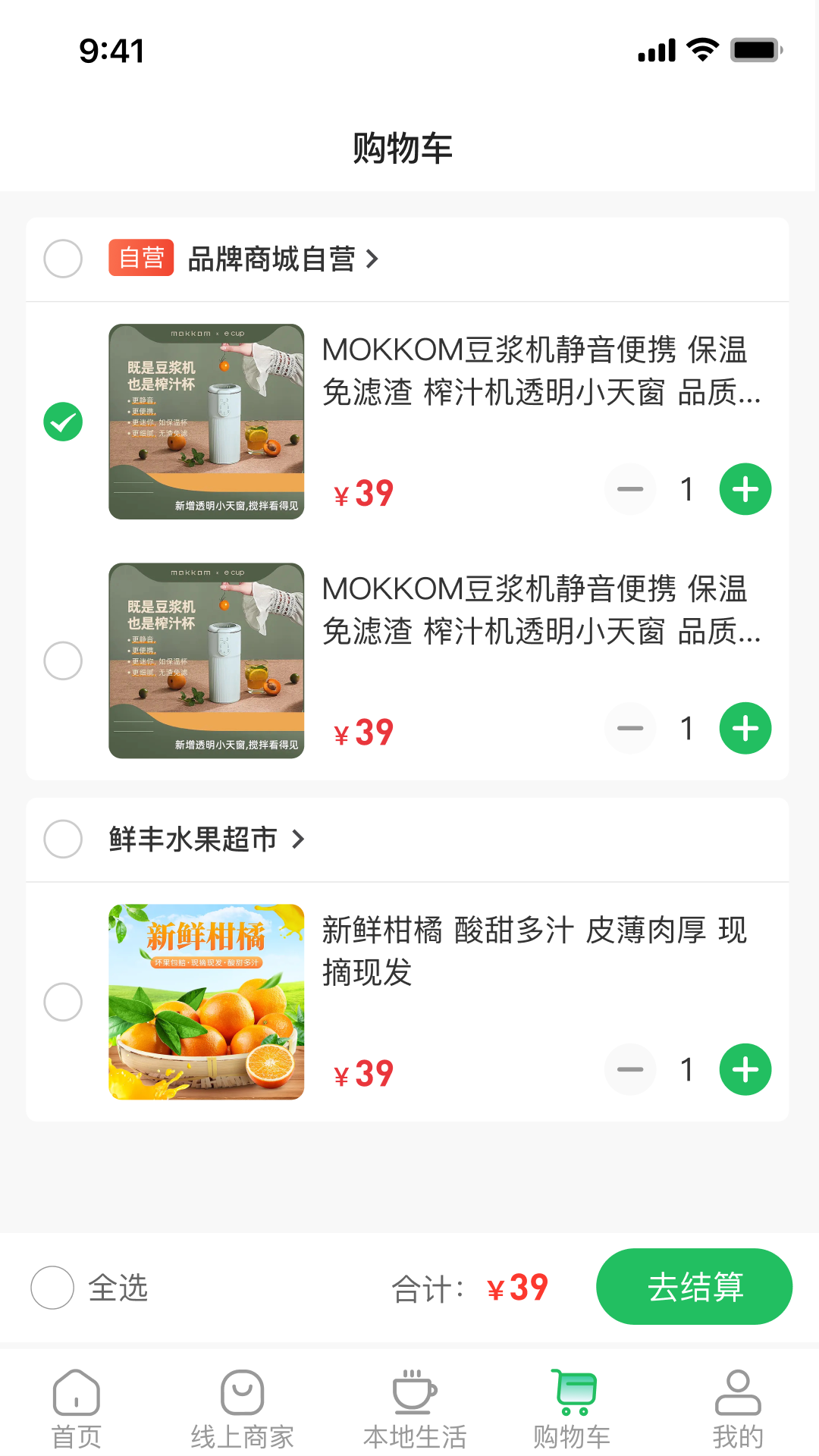Open second MOKKOM豆浆机 product image

pos(206,661)
